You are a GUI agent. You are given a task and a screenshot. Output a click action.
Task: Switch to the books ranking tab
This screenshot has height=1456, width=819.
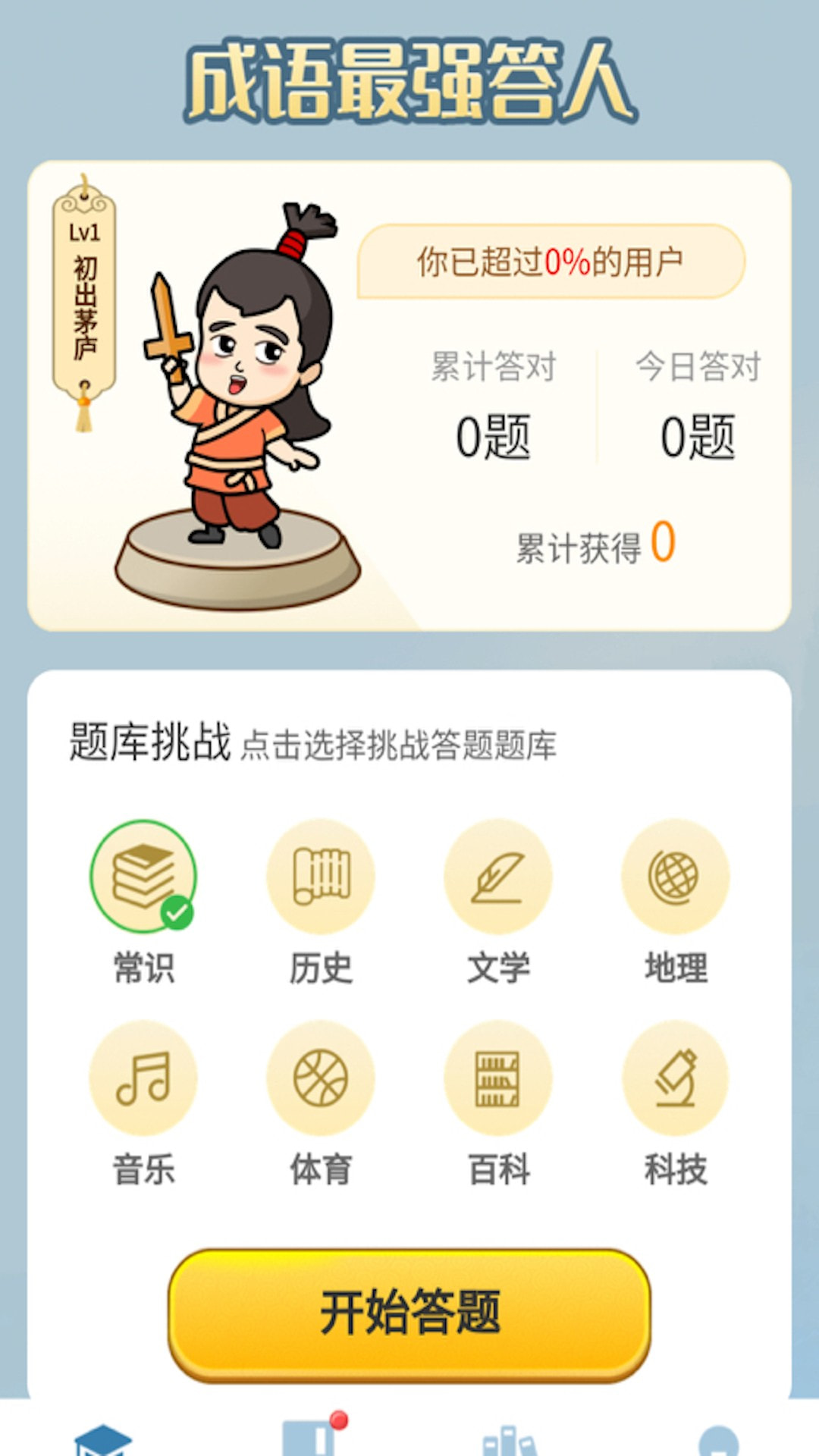click(510, 1439)
